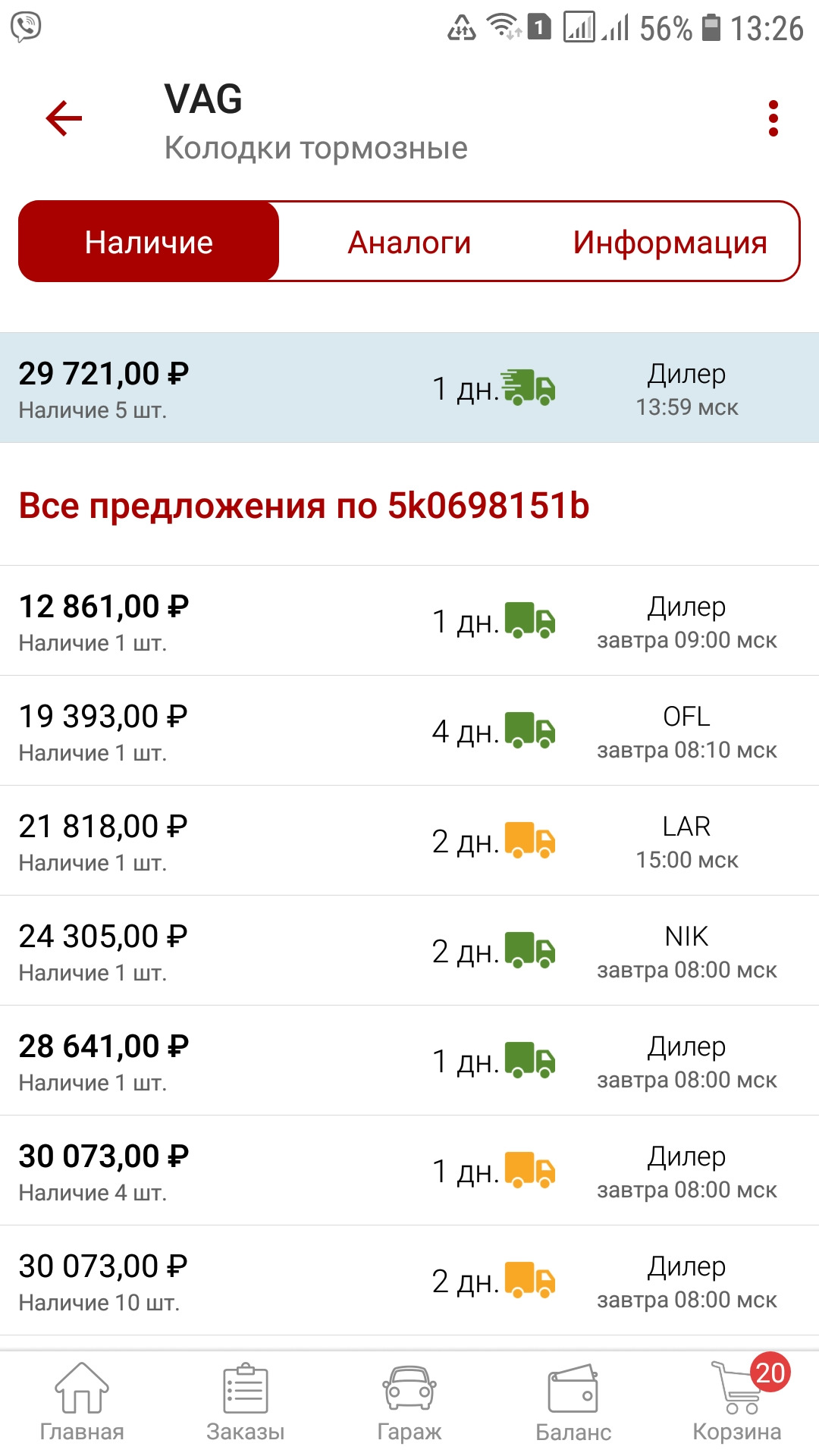Switch to the Гараж tab

coord(409,1401)
